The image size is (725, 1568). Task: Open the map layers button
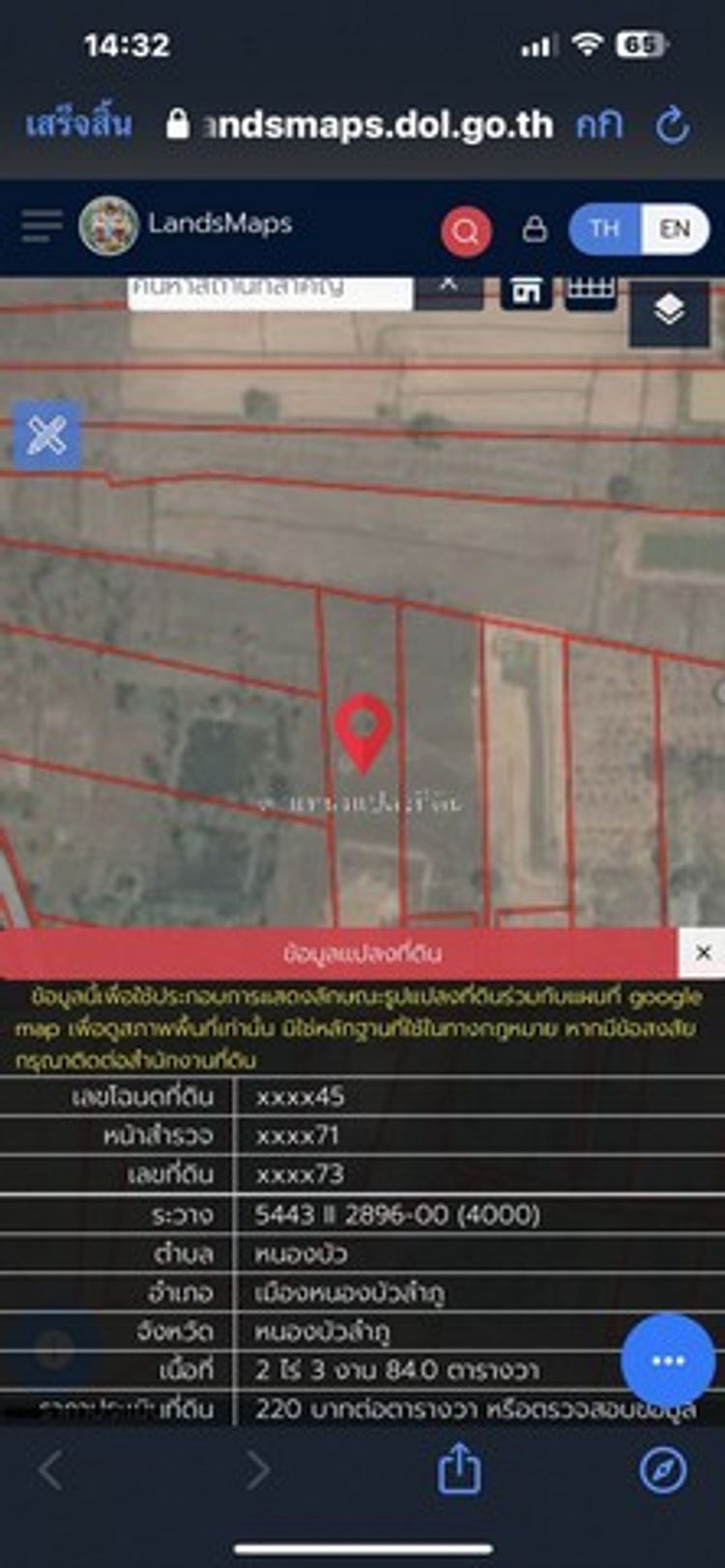669,310
